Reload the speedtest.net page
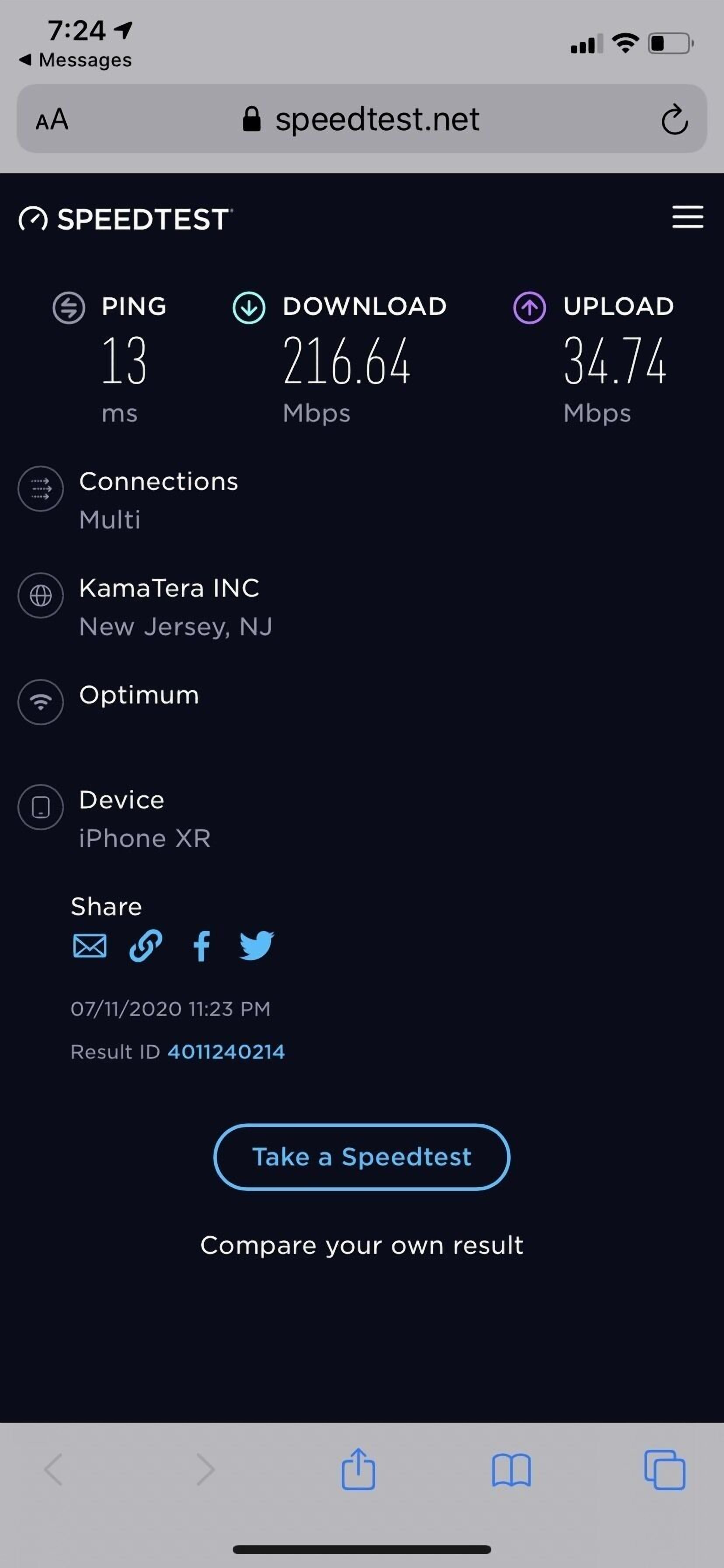Screen dimensions: 724x1568 (x=674, y=119)
